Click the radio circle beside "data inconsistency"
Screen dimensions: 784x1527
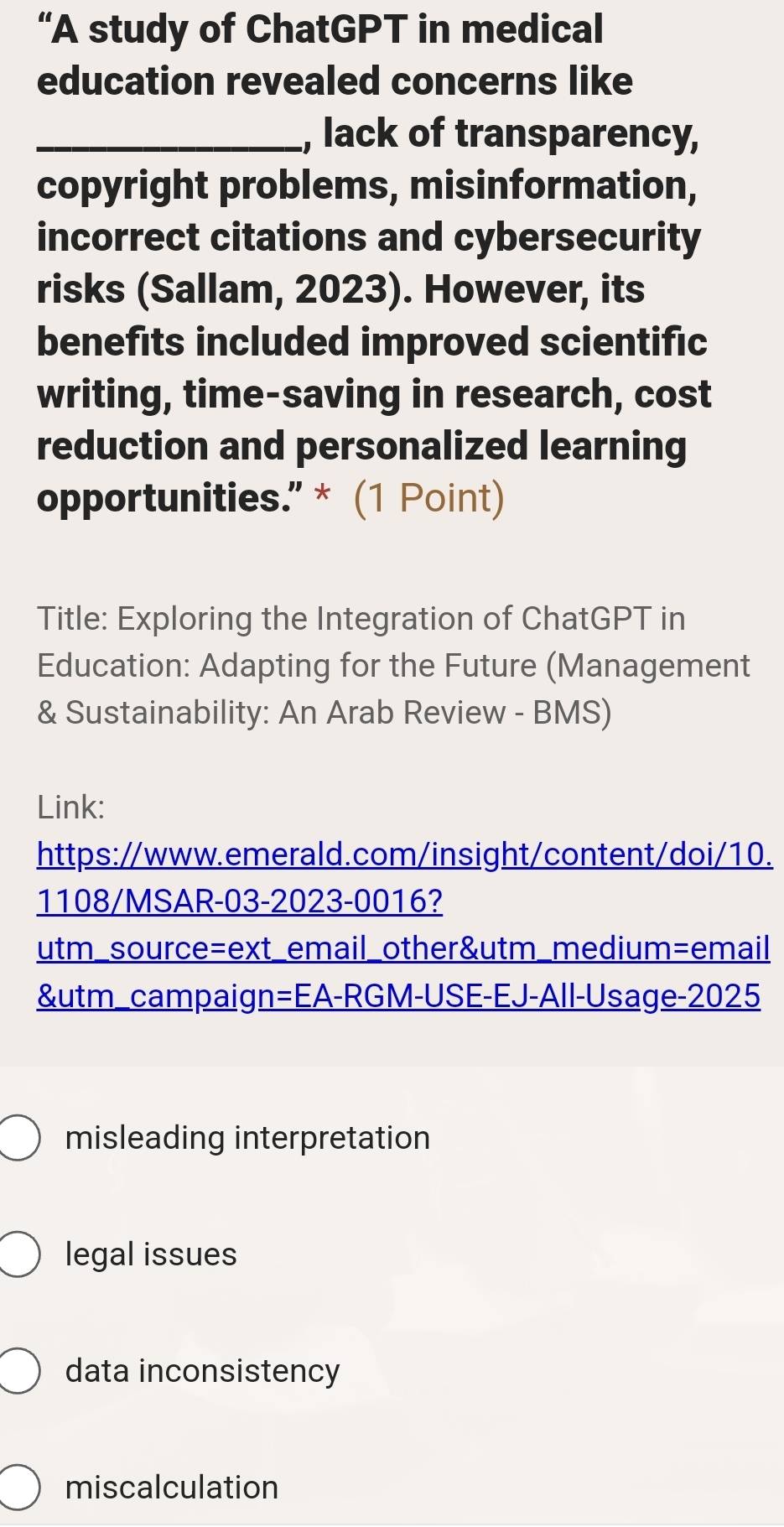pyautogui.click(x=18, y=1371)
